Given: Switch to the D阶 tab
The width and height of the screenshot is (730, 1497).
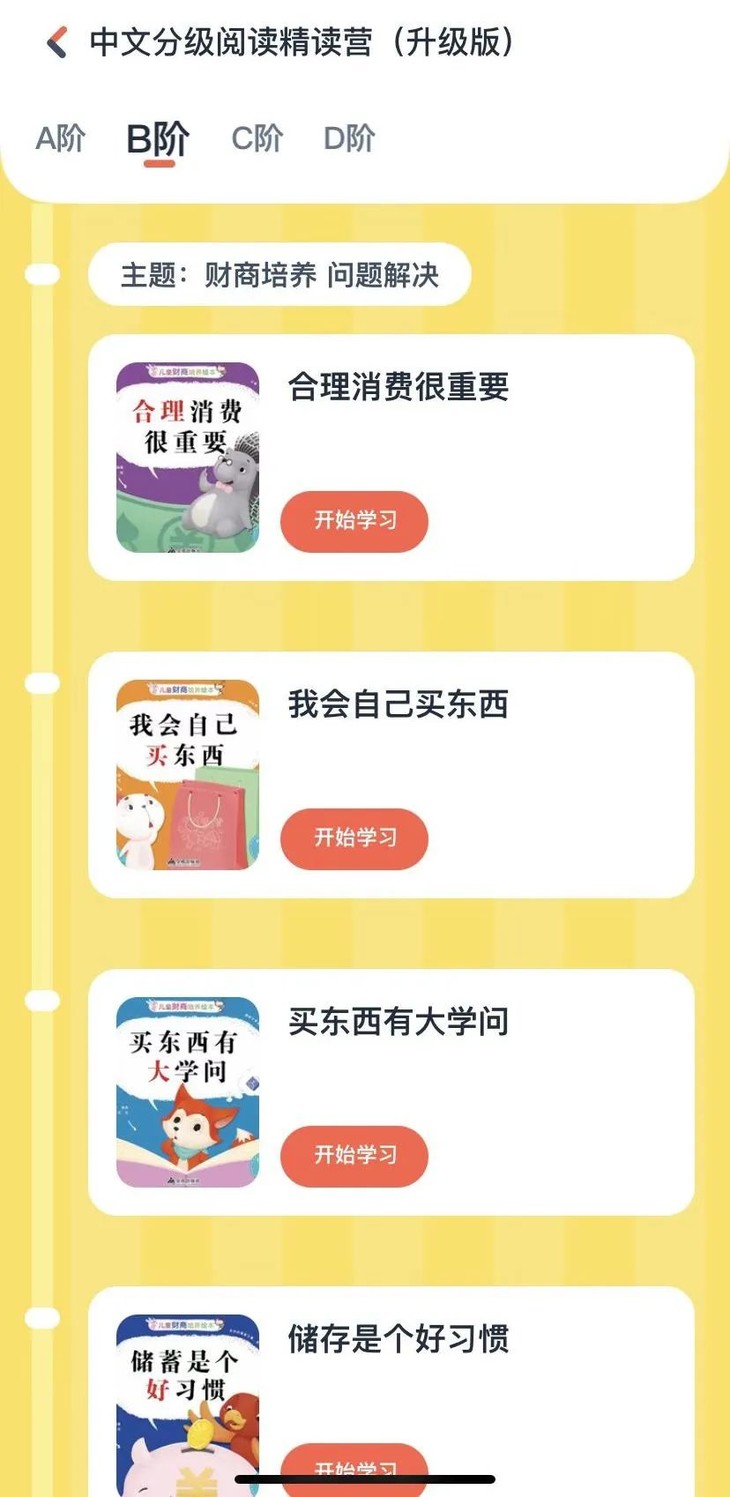Looking at the screenshot, I should 348,139.
